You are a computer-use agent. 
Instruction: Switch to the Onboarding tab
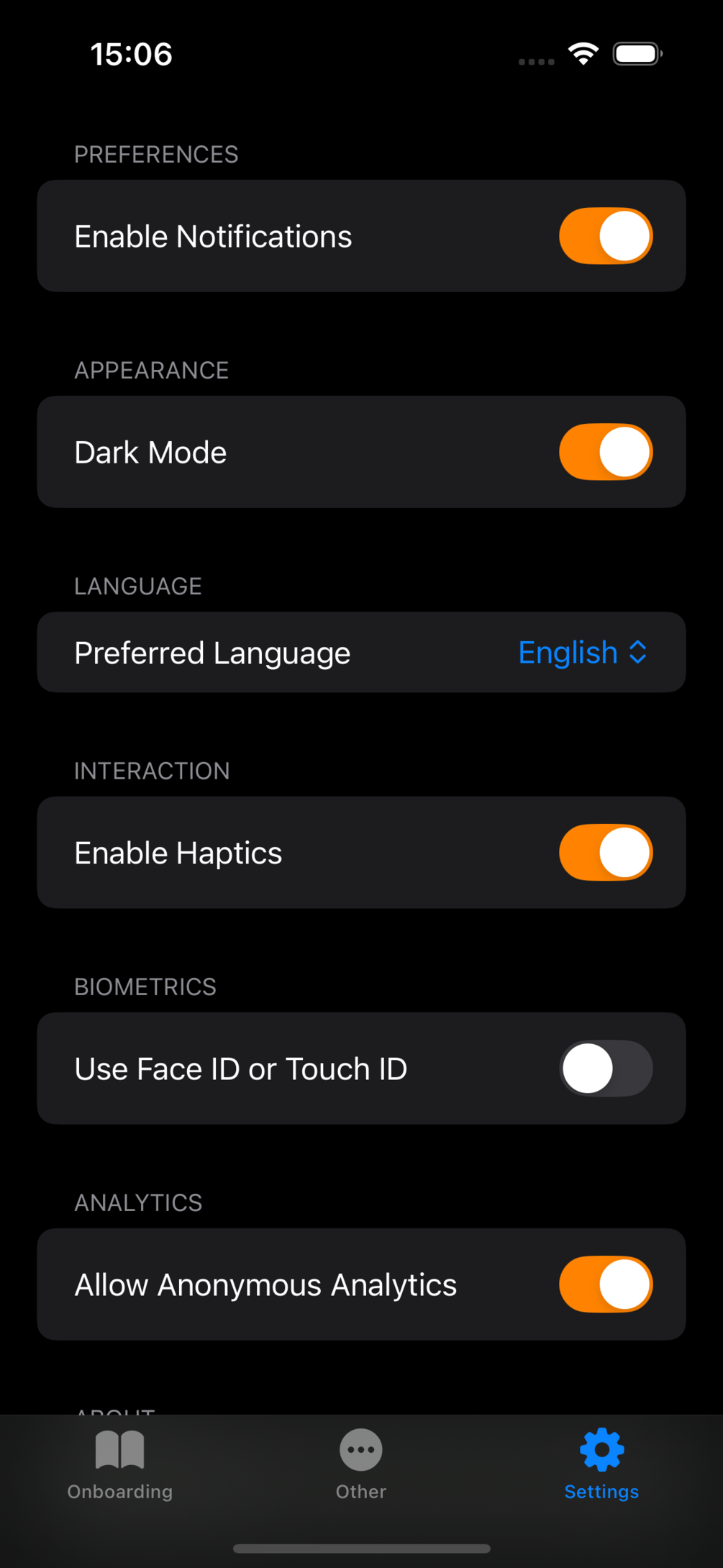pyautogui.click(x=120, y=1464)
